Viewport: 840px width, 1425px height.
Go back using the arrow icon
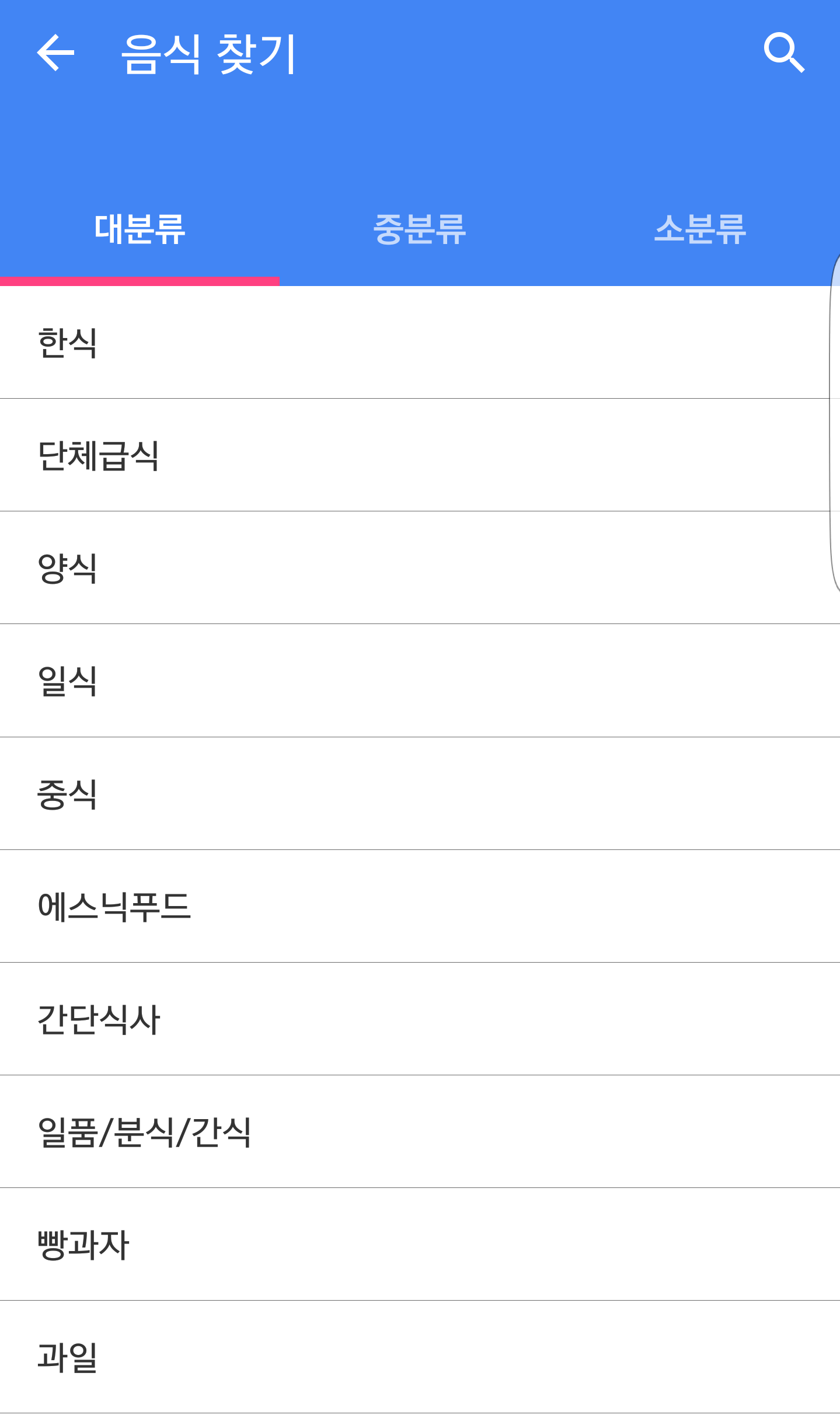(x=55, y=53)
